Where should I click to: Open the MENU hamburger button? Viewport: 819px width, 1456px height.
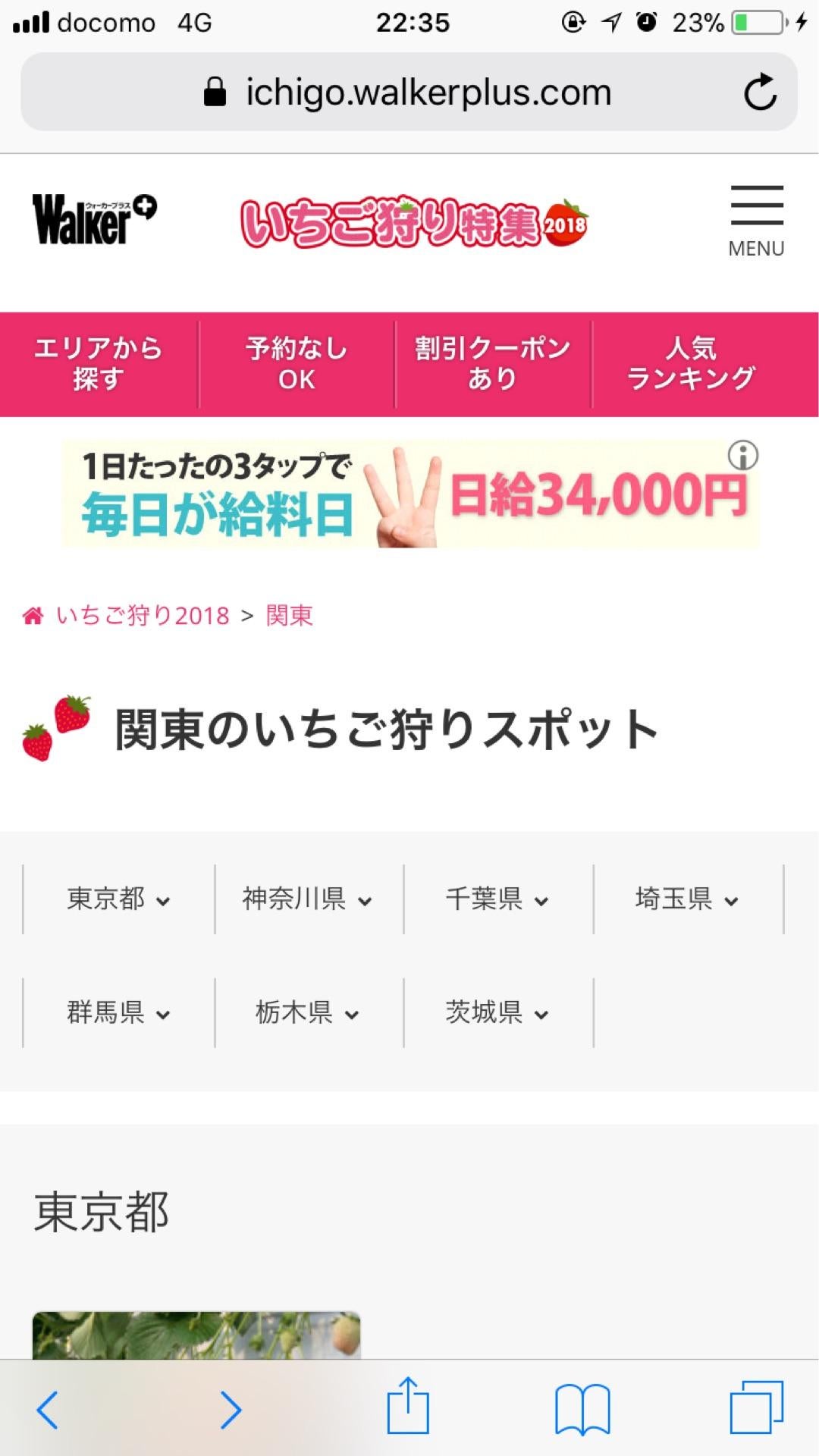tap(756, 220)
